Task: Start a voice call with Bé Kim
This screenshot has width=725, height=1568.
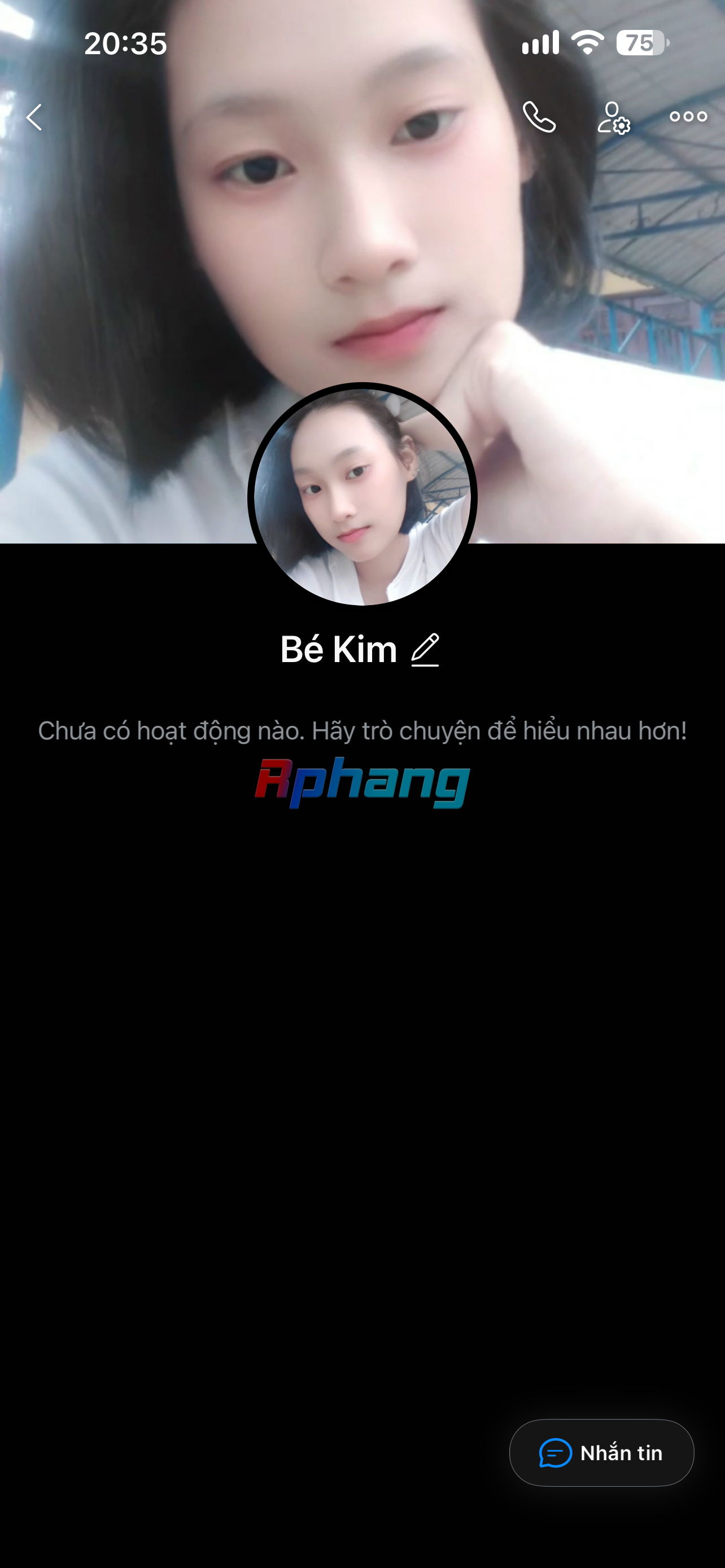Action: click(539, 117)
